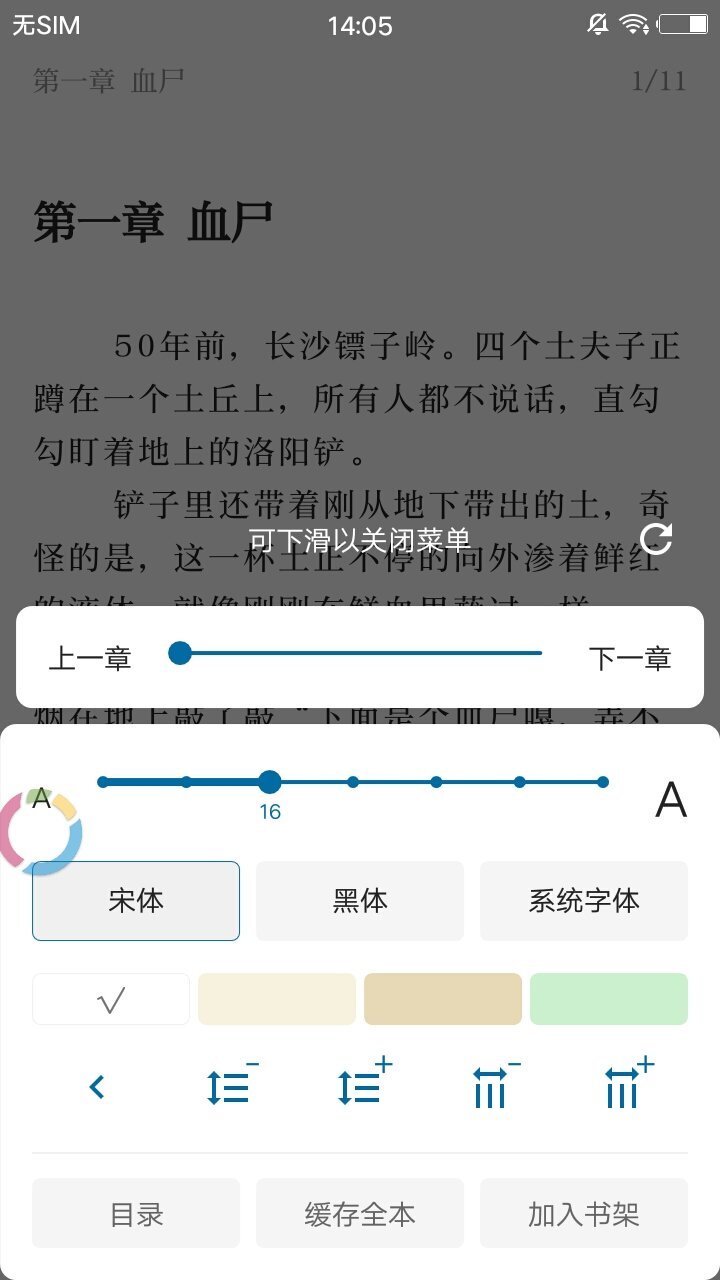Select the line spacing decrease icon
This screenshot has width=720, height=1280.
pos(229,1087)
